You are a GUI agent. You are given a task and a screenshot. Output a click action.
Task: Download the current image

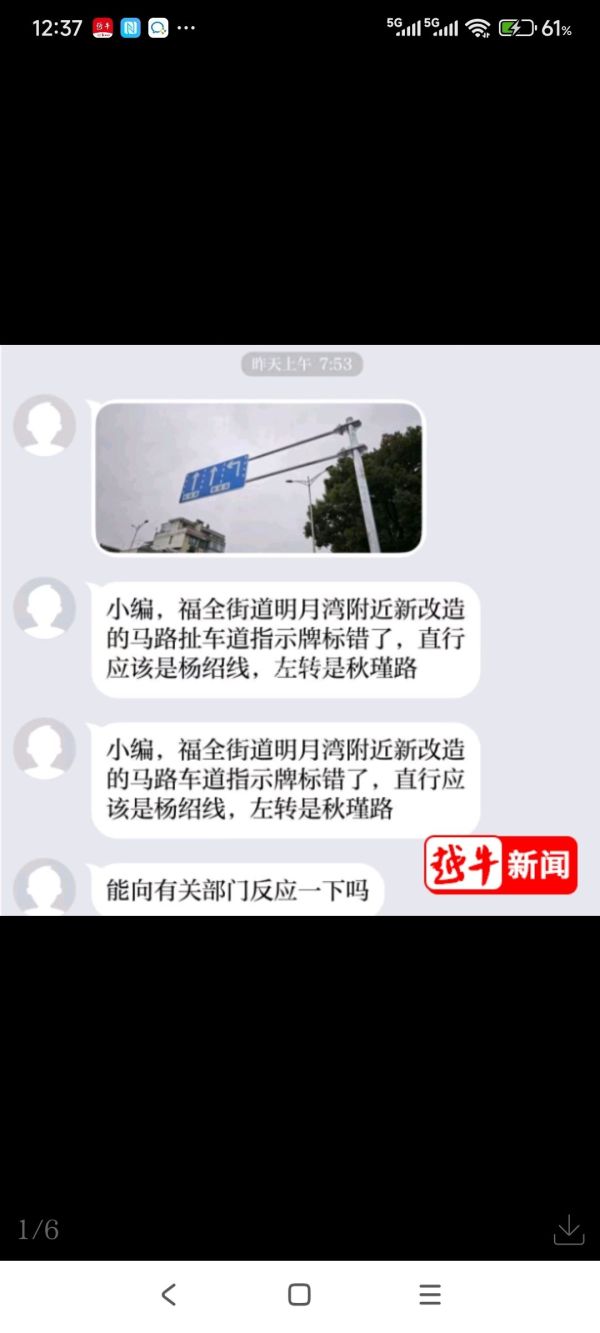pos(568,1229)
